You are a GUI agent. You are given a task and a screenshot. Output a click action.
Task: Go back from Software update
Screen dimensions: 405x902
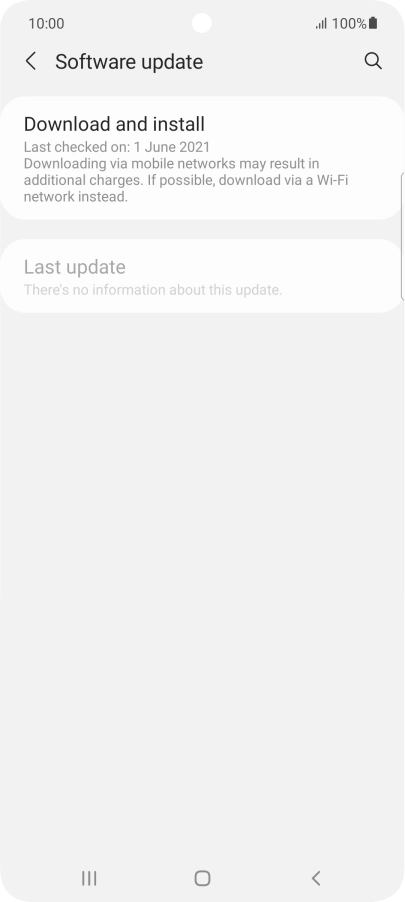31,61
